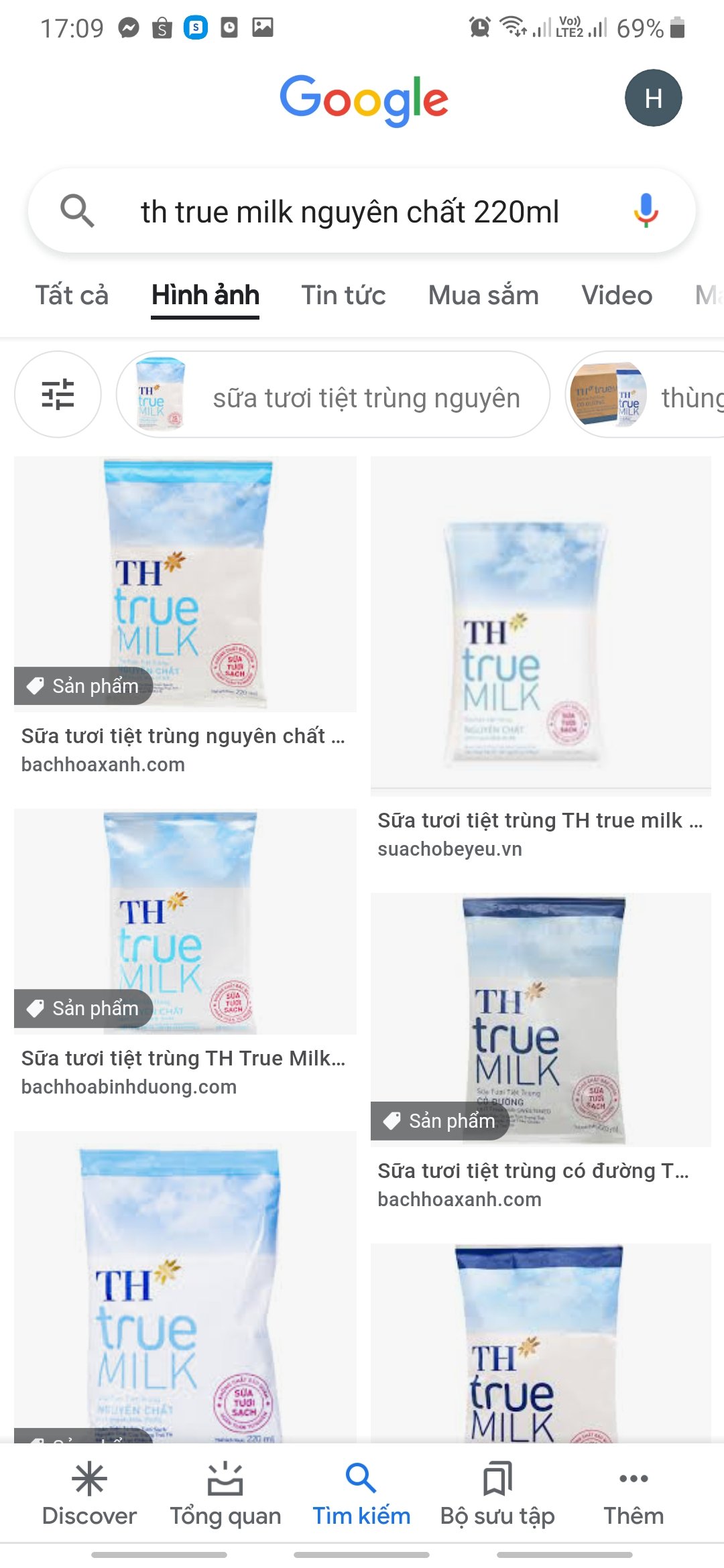Edit the query in the search box
724x1568 pixels.
click(x=349, y=212)
